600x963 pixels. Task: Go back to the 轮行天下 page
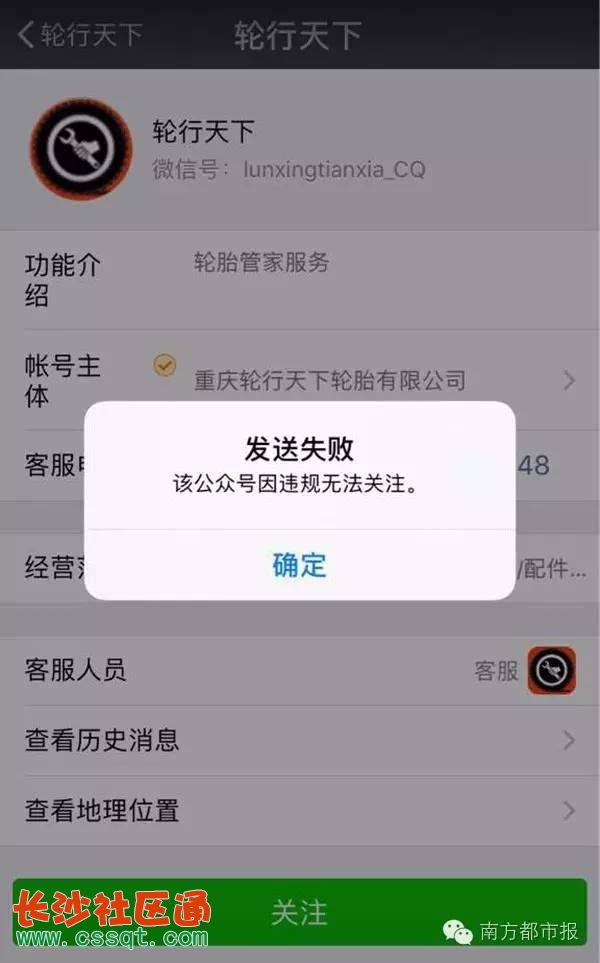pos(80,35)
